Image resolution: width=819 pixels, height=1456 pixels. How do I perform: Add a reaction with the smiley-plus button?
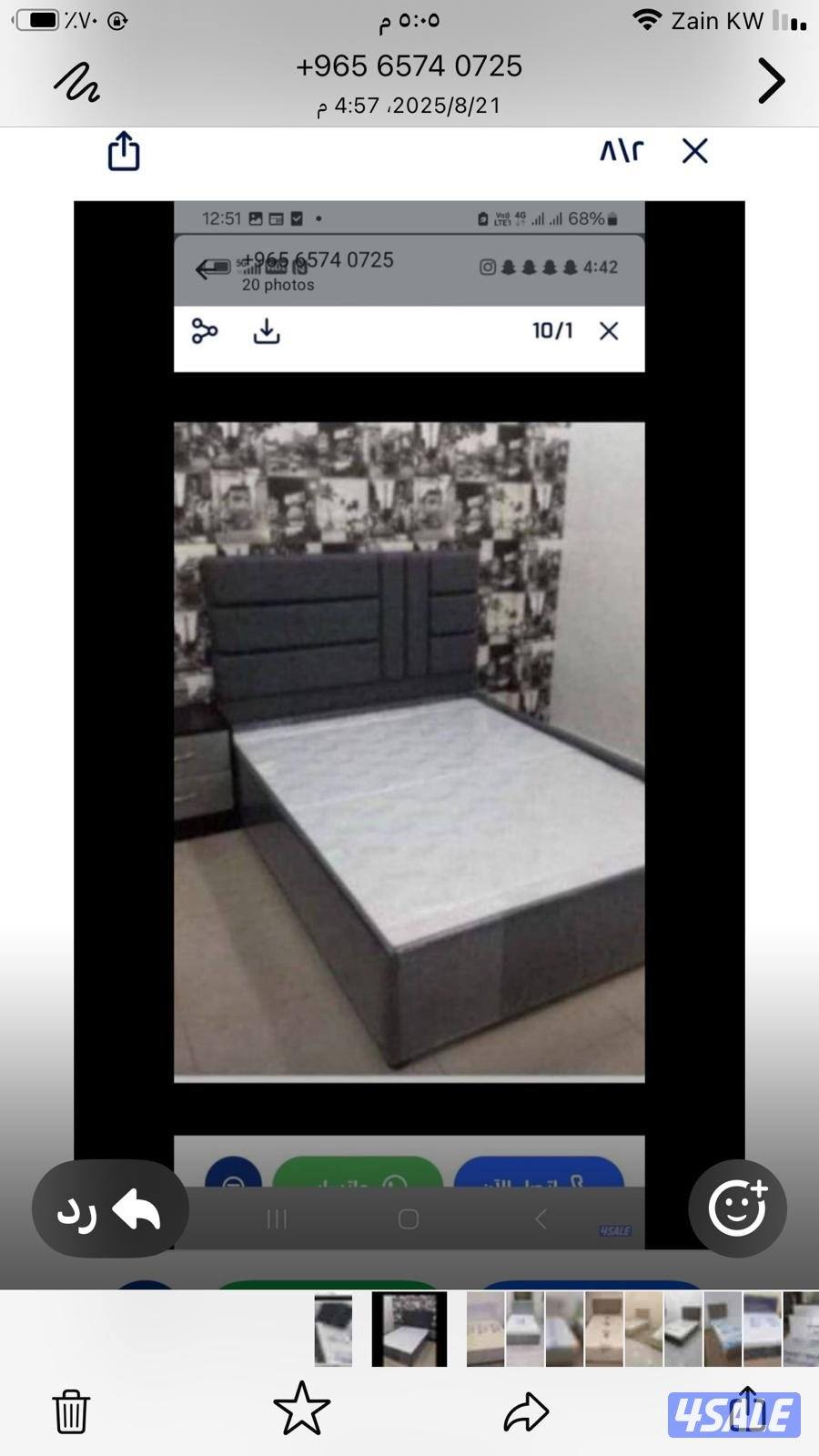737,1206
